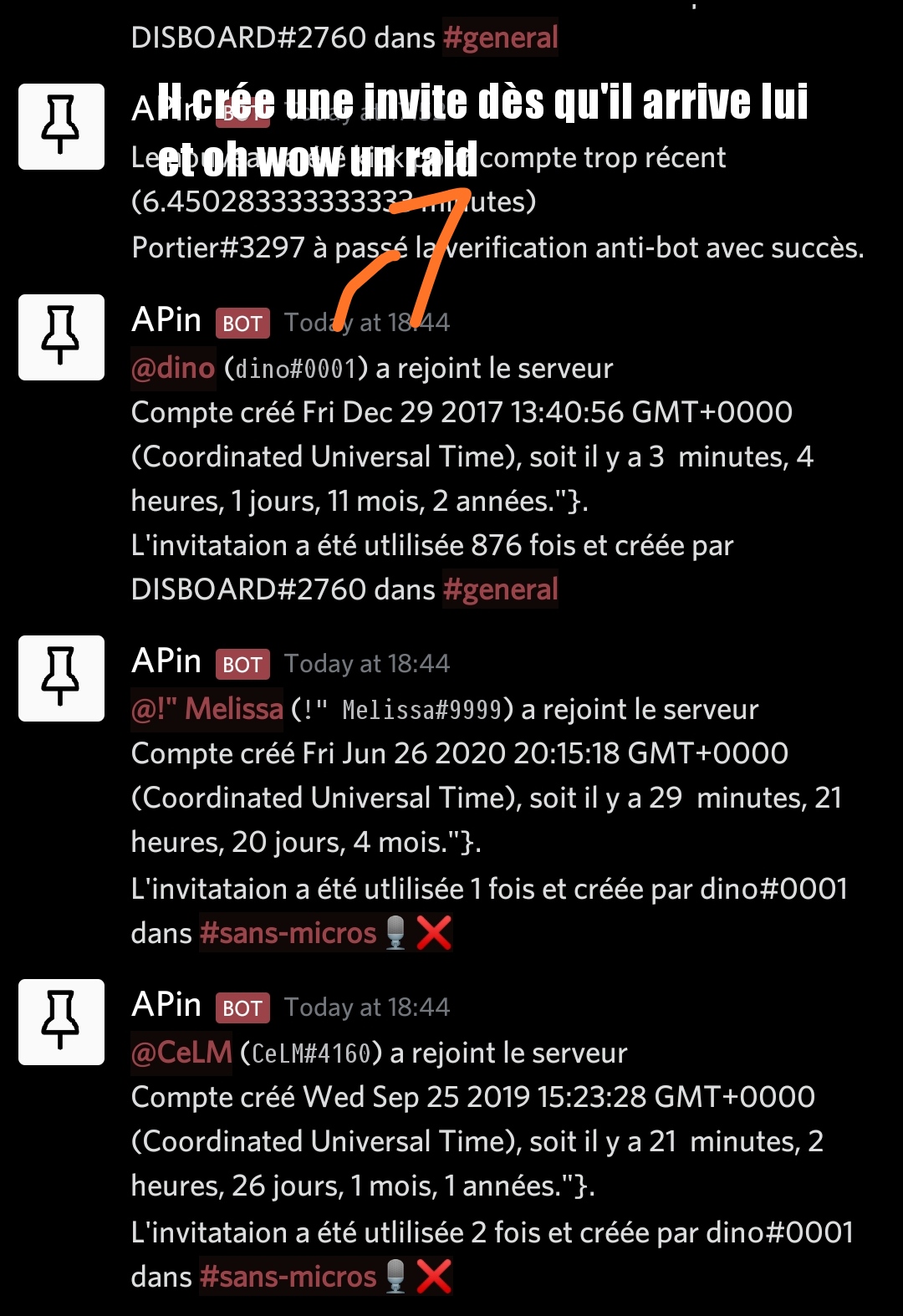This screenshot has height=1316, width=903.
Task: Tap APin's avatar beside CeLM's join message
Action: [x=62, y=1023]
